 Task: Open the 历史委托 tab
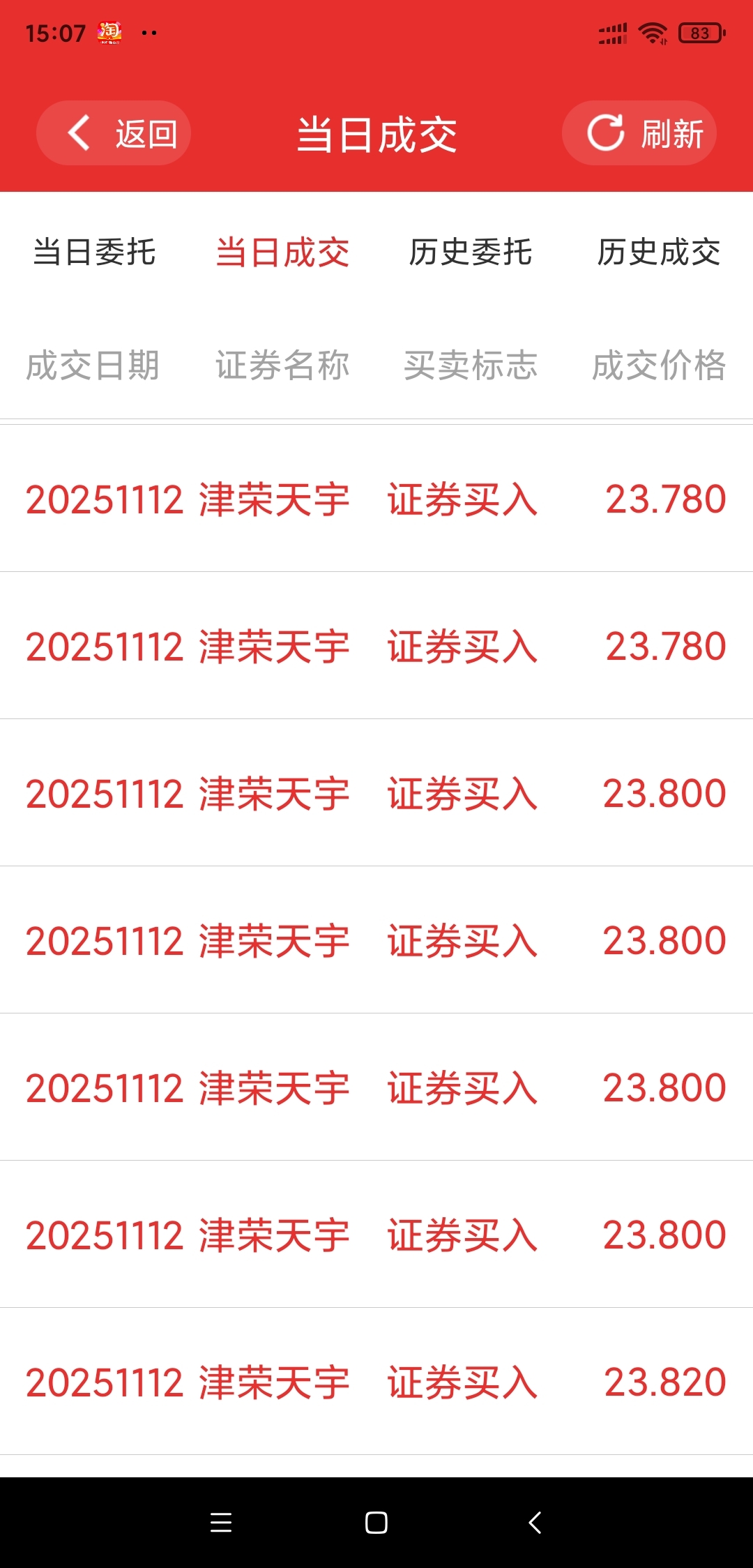471,252
